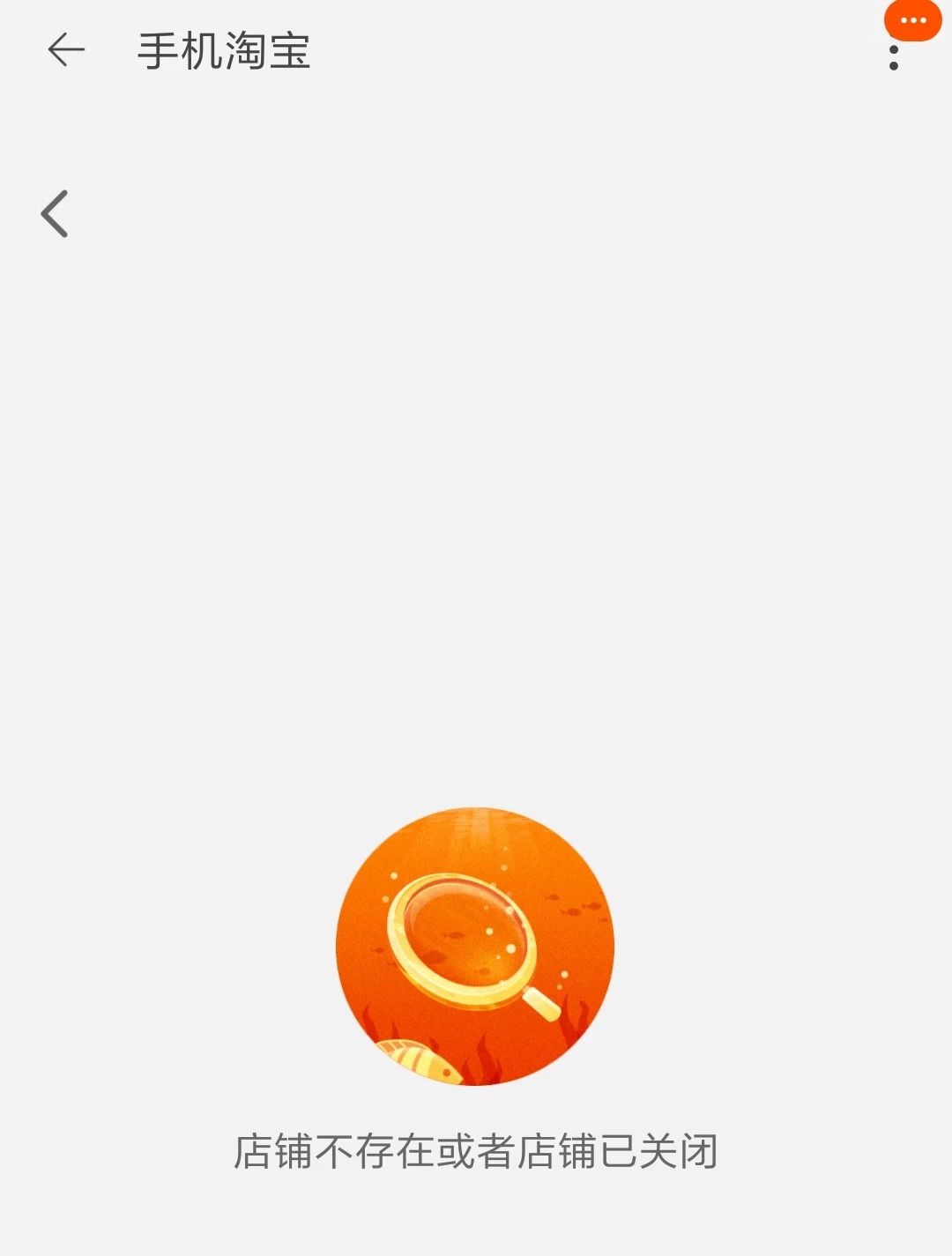Image resolution: width=952 pixels, height=1256 pixels.
Task: Go back using the left chevron
Action: tap(55, 214)
